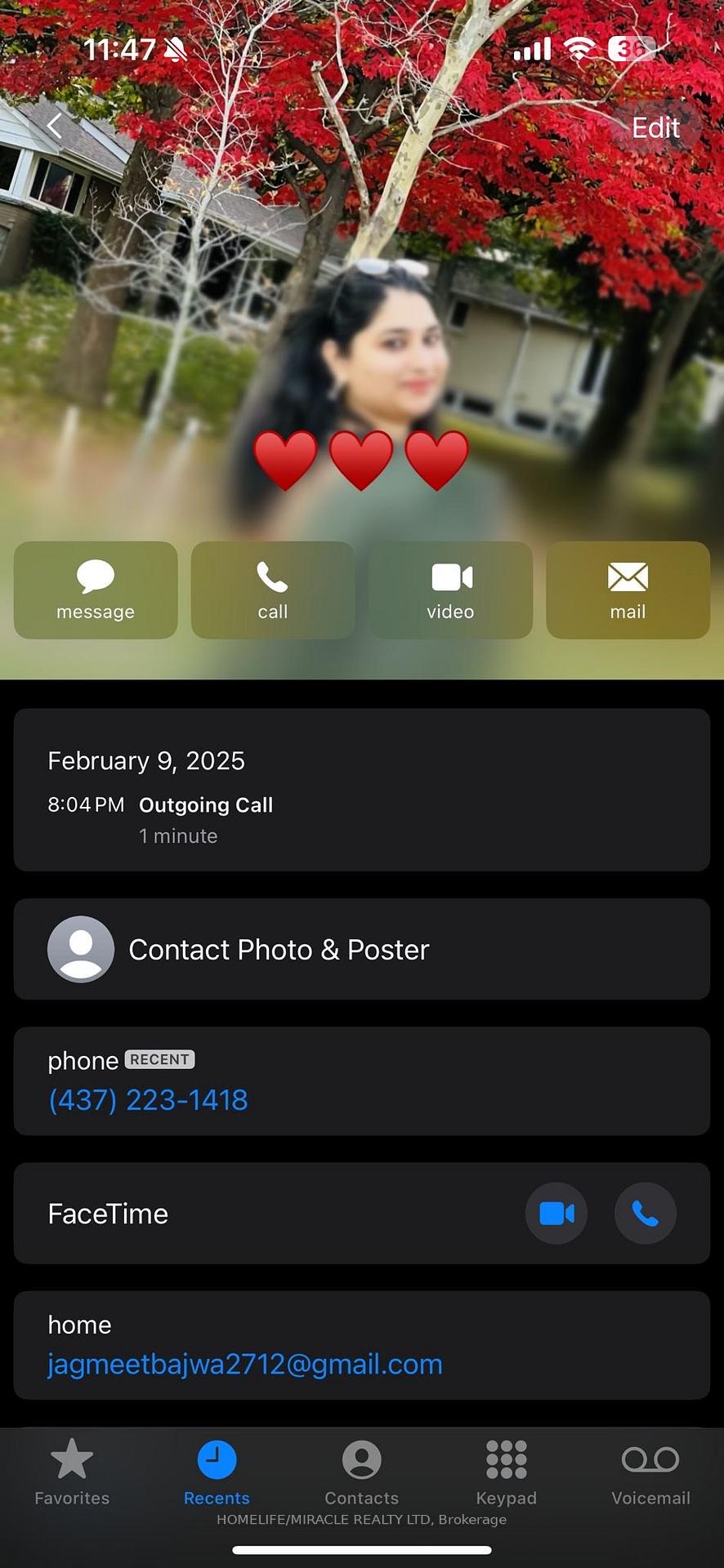
Task: Compose an email with the mail button
Action: point(628,590)
